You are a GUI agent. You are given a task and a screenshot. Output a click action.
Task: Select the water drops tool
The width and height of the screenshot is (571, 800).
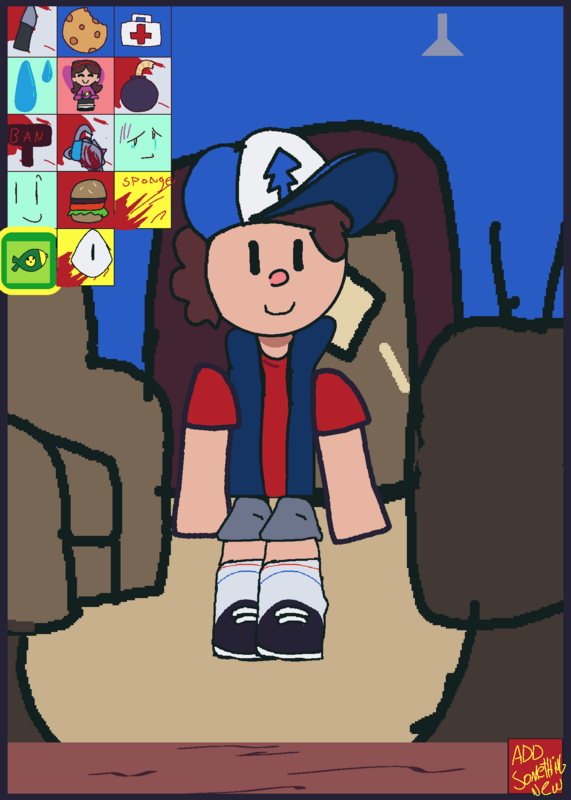[32, 86]
